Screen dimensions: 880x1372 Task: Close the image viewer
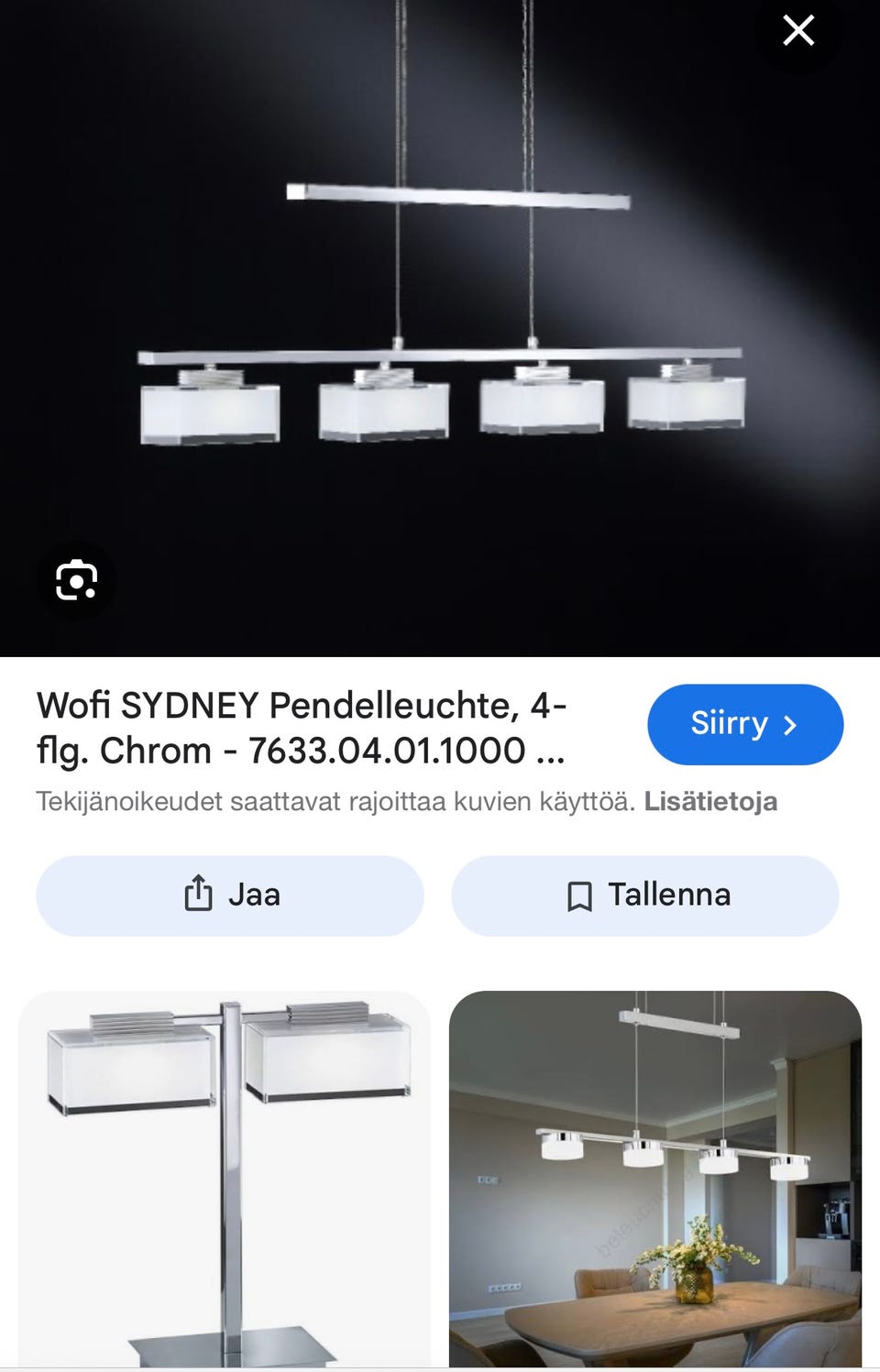point(798,31)
